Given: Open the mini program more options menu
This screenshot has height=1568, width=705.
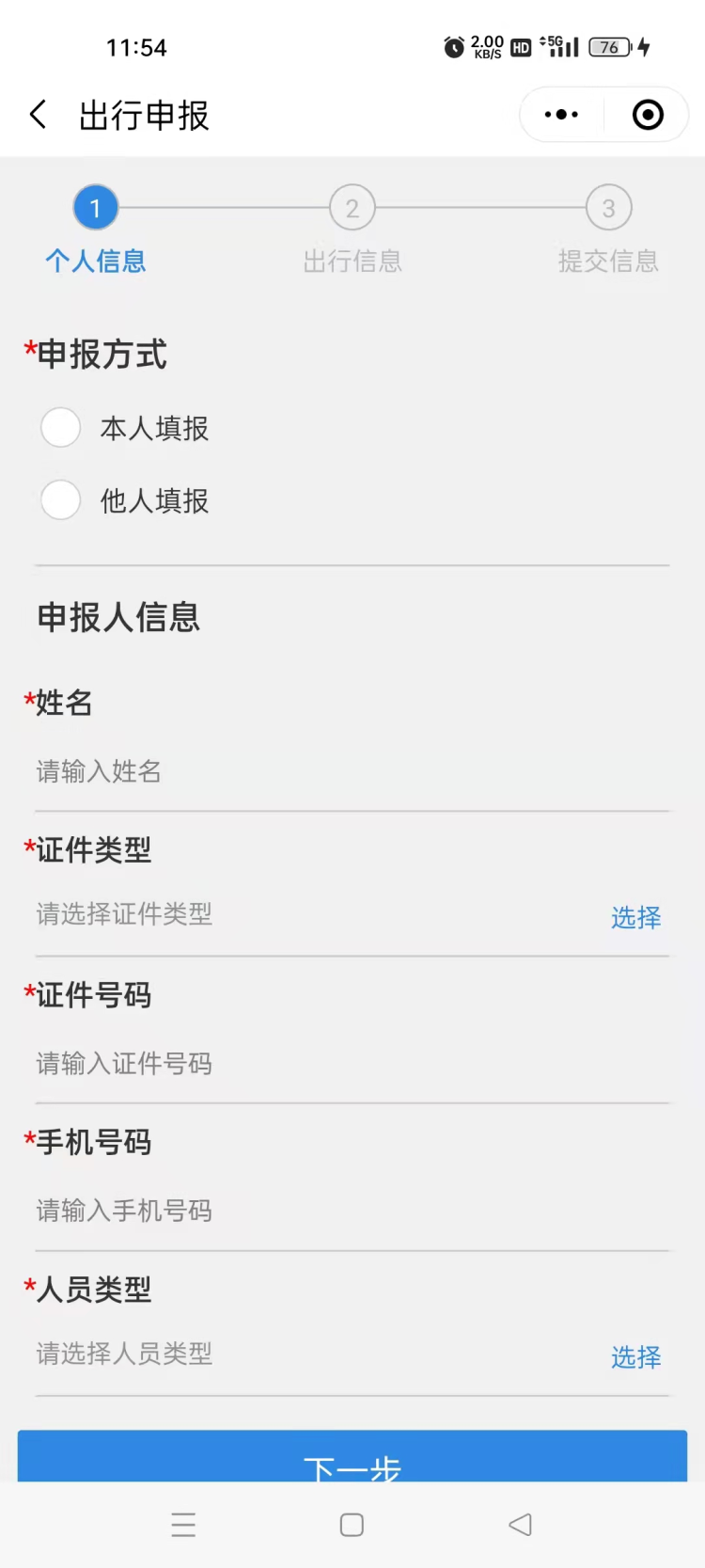Looking at the screenshot, I should click(561, 115).
